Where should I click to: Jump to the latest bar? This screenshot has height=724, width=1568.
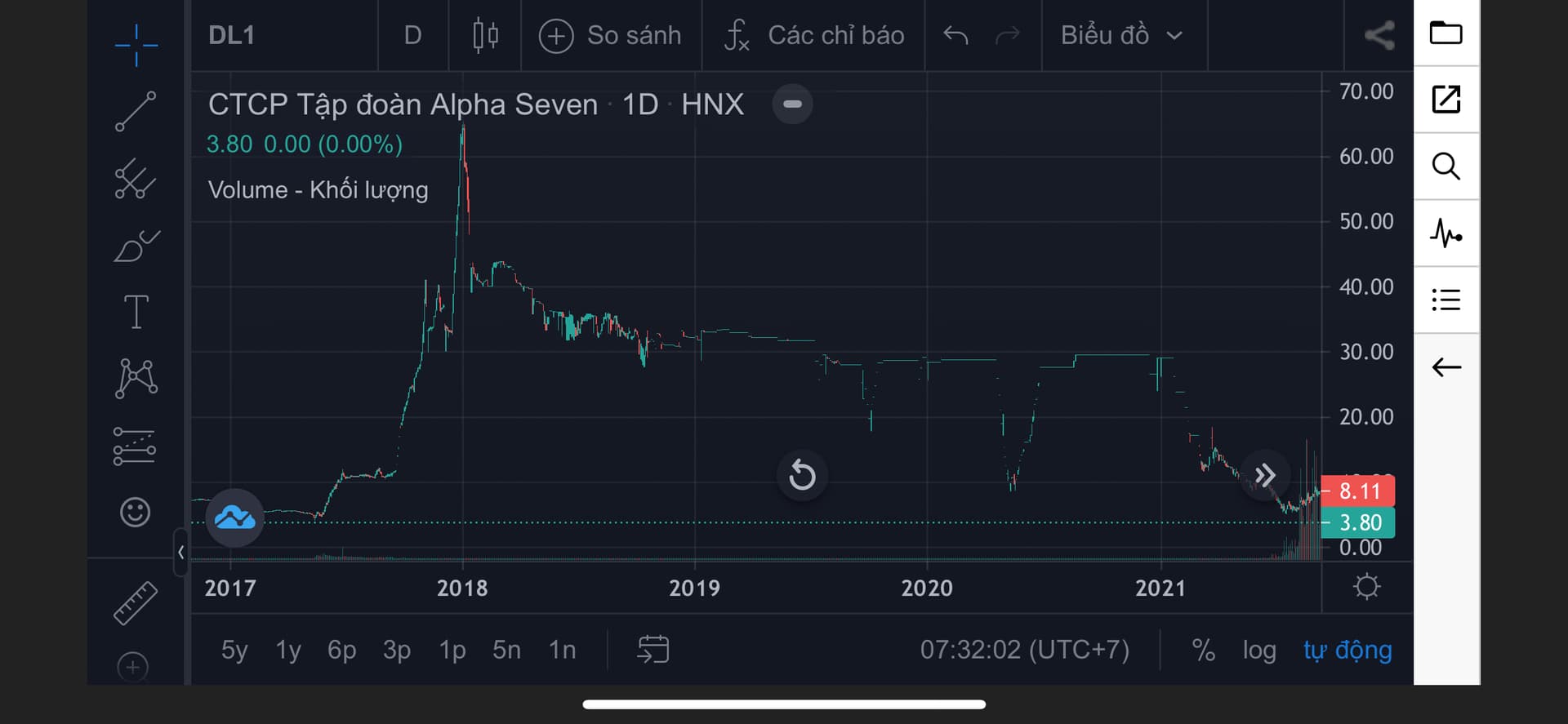pos(1265,475)
